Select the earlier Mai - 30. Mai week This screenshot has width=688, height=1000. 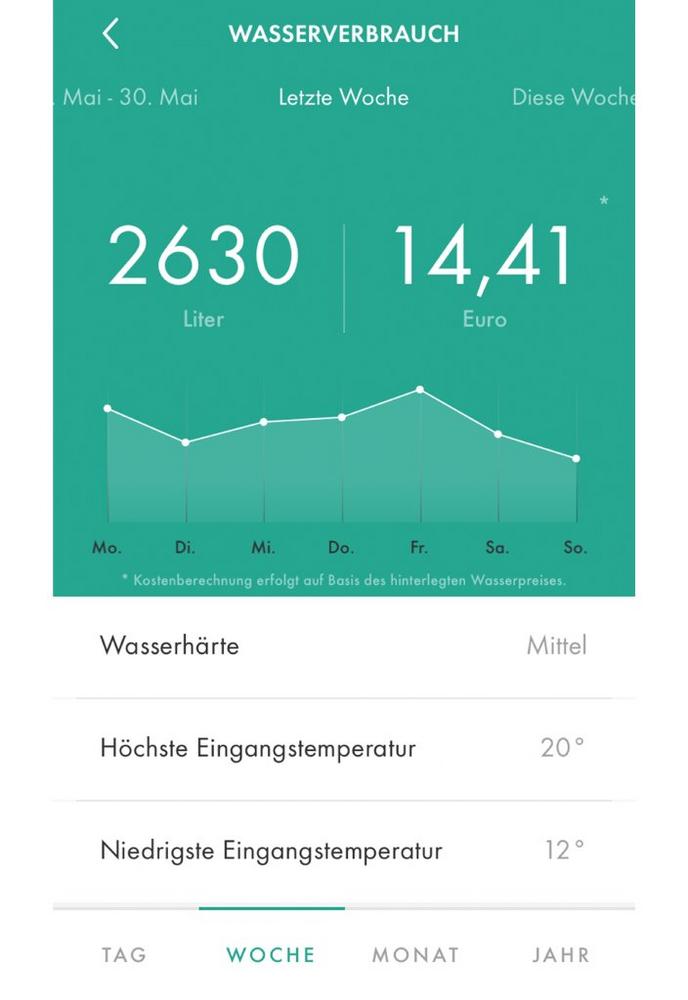(x=129, y=97)
